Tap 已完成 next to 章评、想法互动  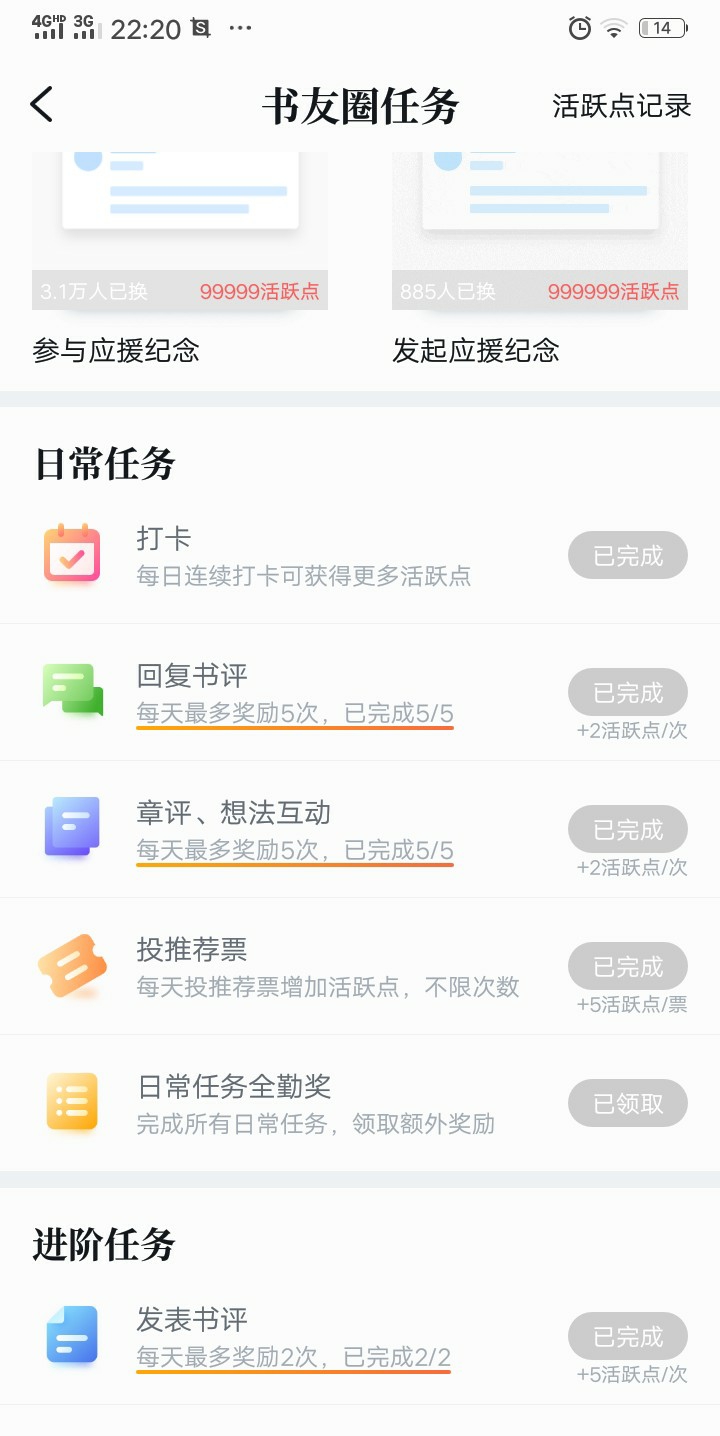(x=628, y=830)
